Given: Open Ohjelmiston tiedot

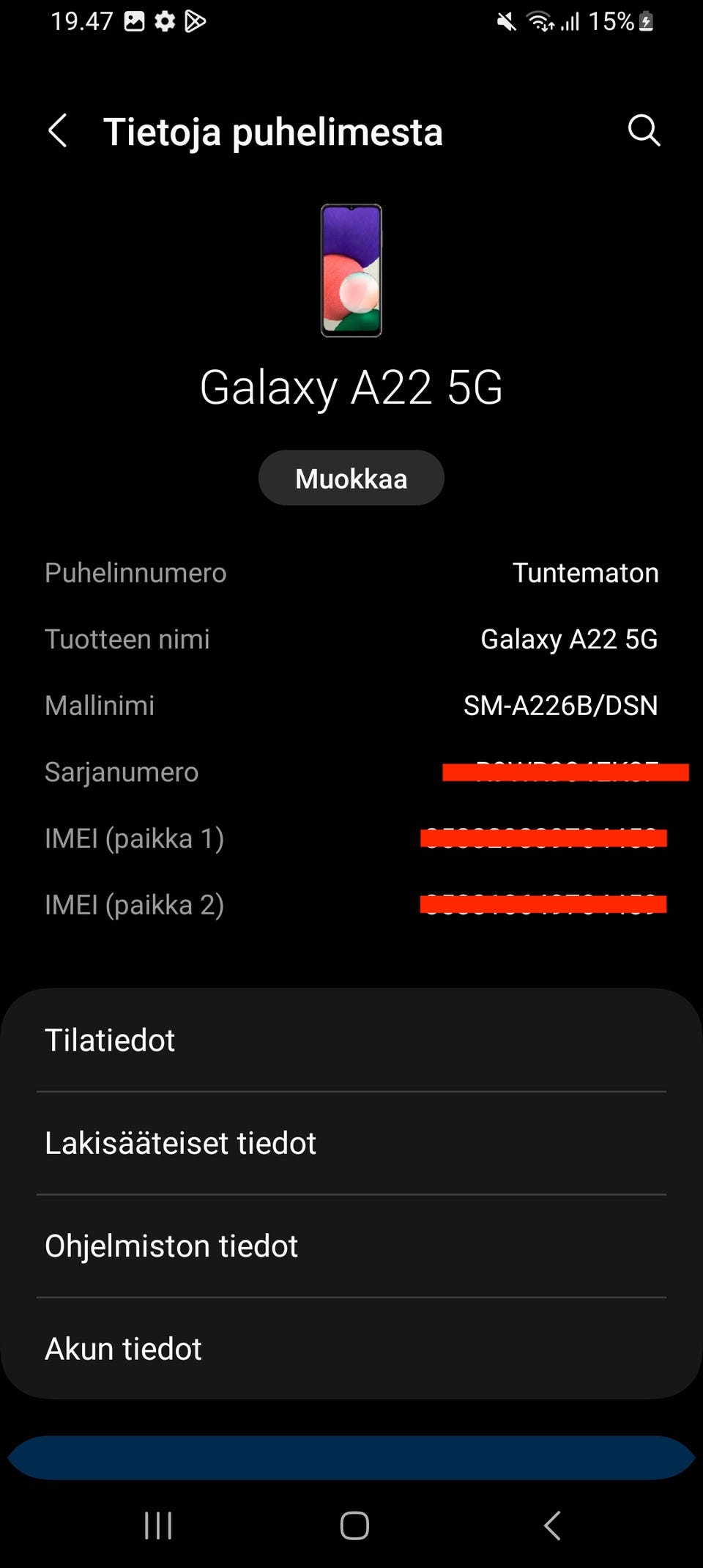Looking at the screenshot, I should tap(351, 1246).
